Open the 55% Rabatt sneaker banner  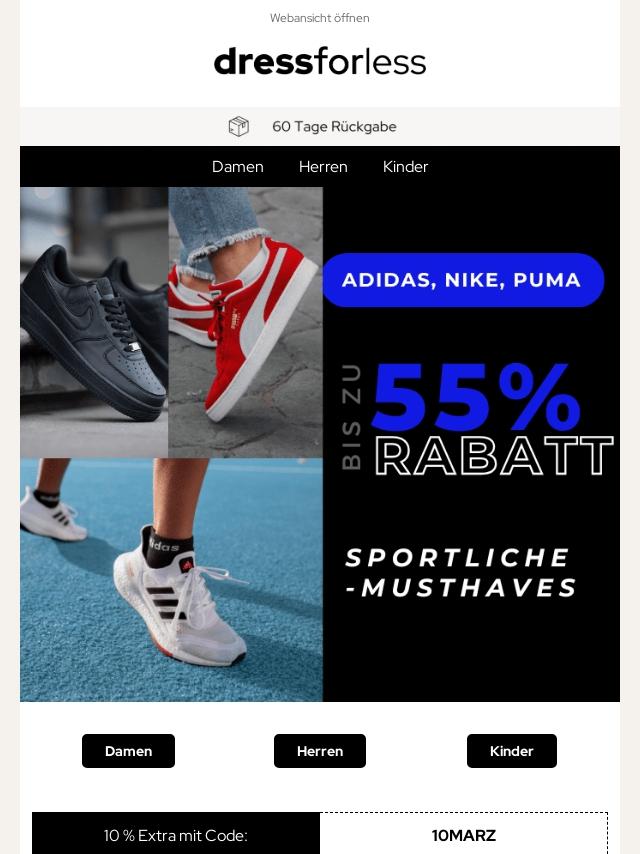pyautogui.click(x=320, y=444)
